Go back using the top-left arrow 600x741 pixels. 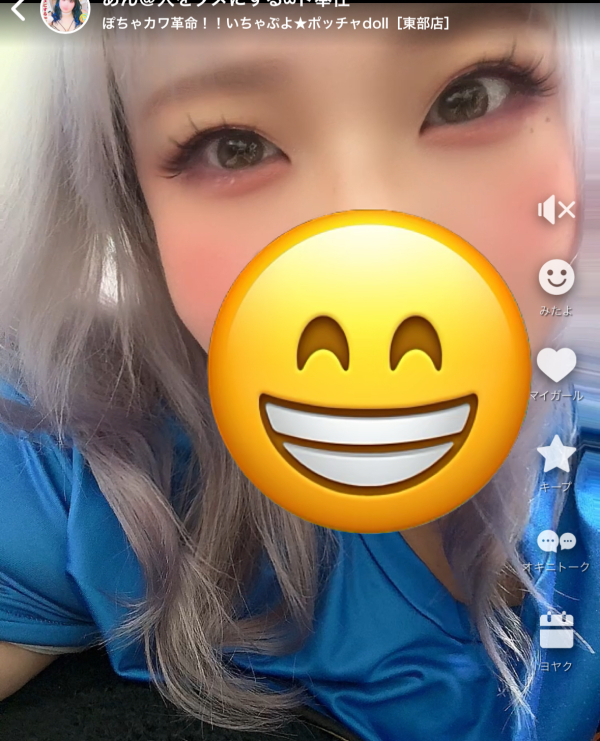coord(17,10)
